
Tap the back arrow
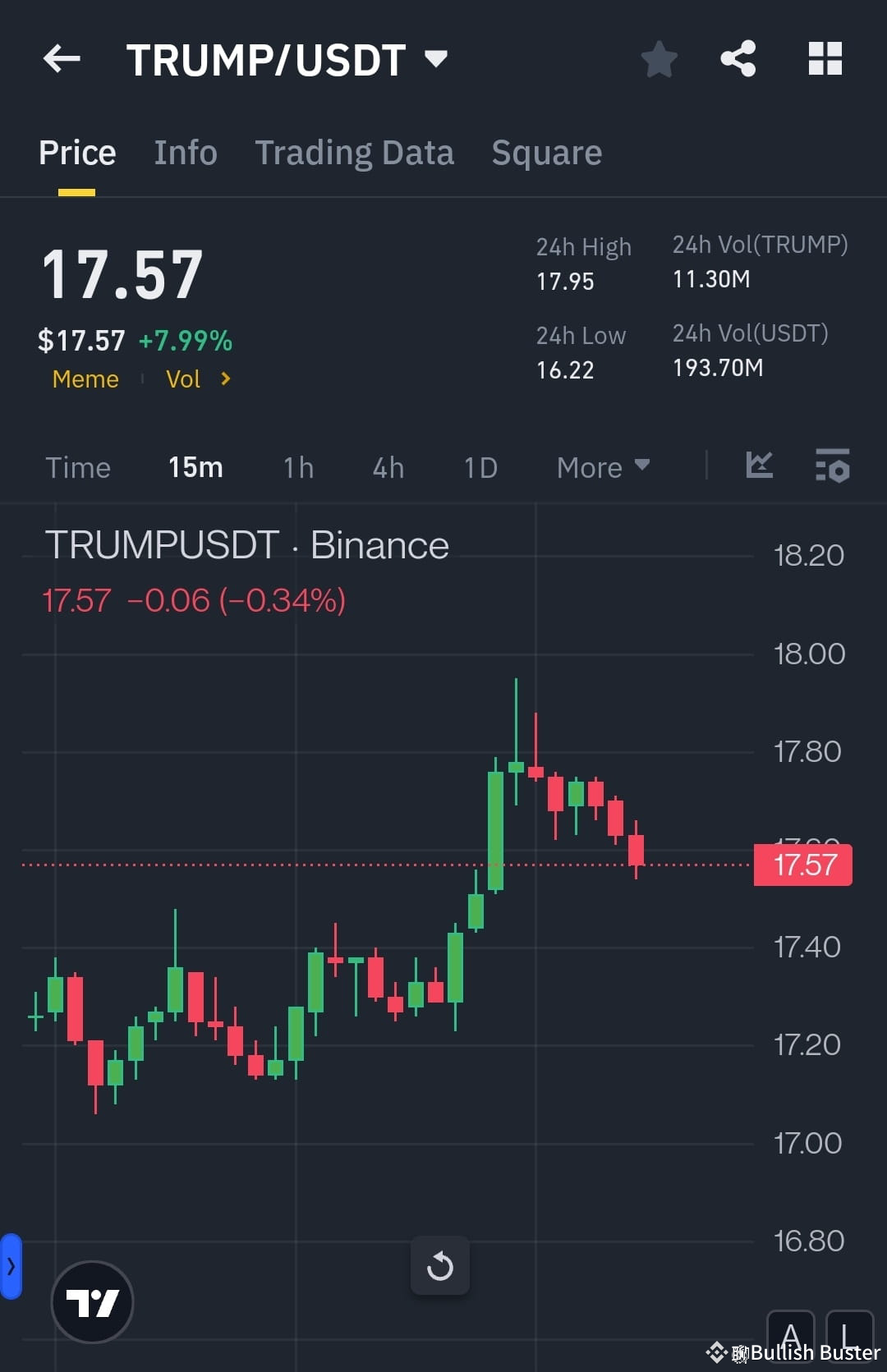(60, 58)
